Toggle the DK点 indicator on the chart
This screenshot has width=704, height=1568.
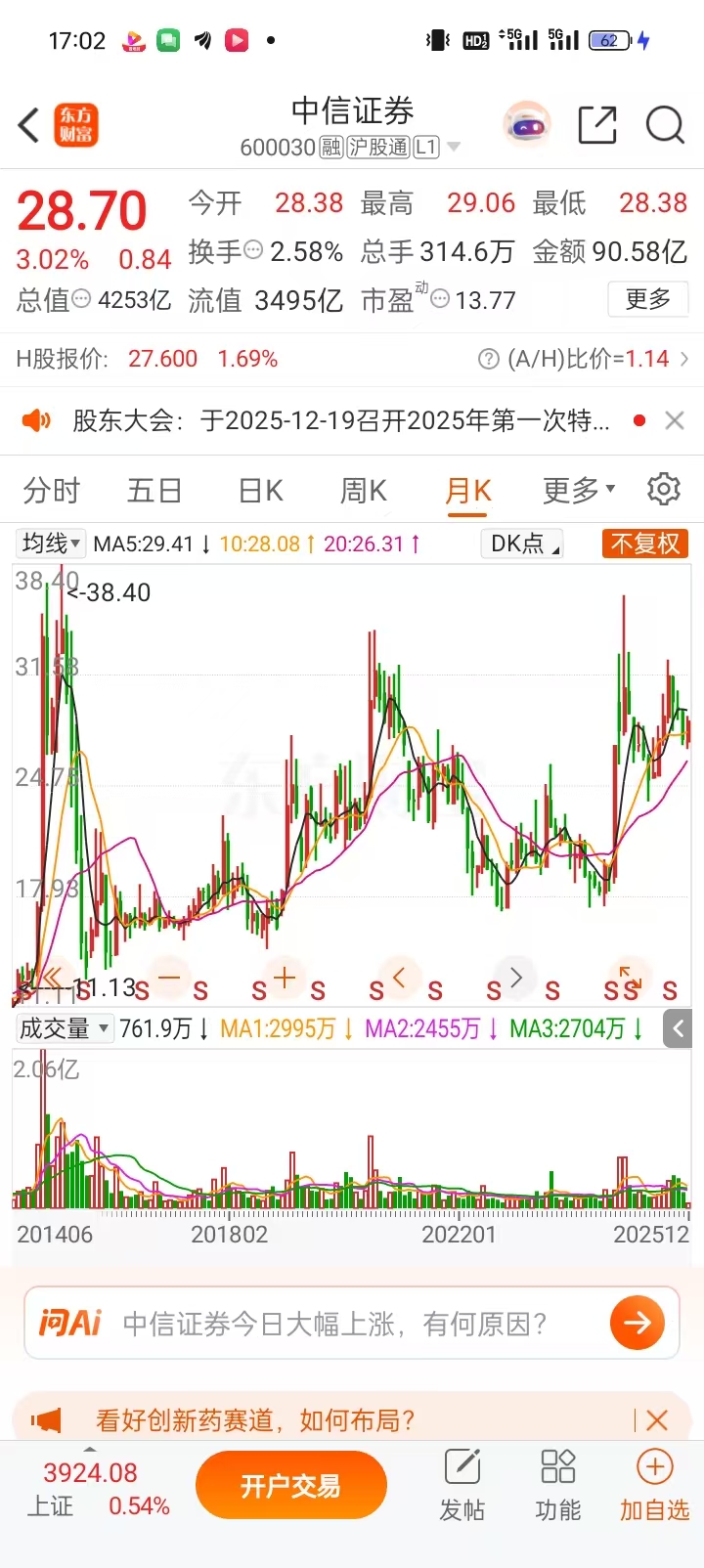tap(521, 544)
